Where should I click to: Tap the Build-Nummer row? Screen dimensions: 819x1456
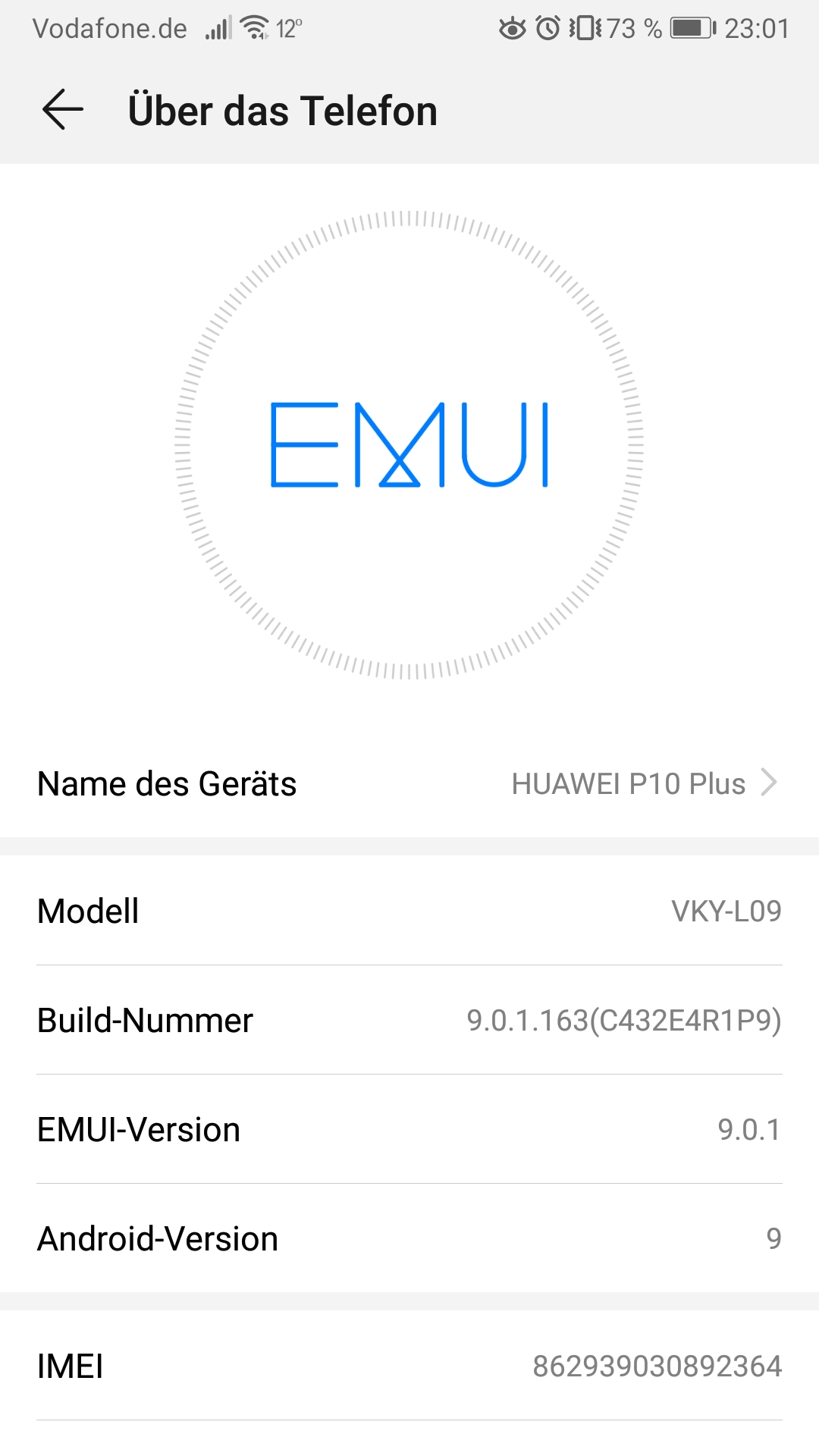coord(409,1020)
